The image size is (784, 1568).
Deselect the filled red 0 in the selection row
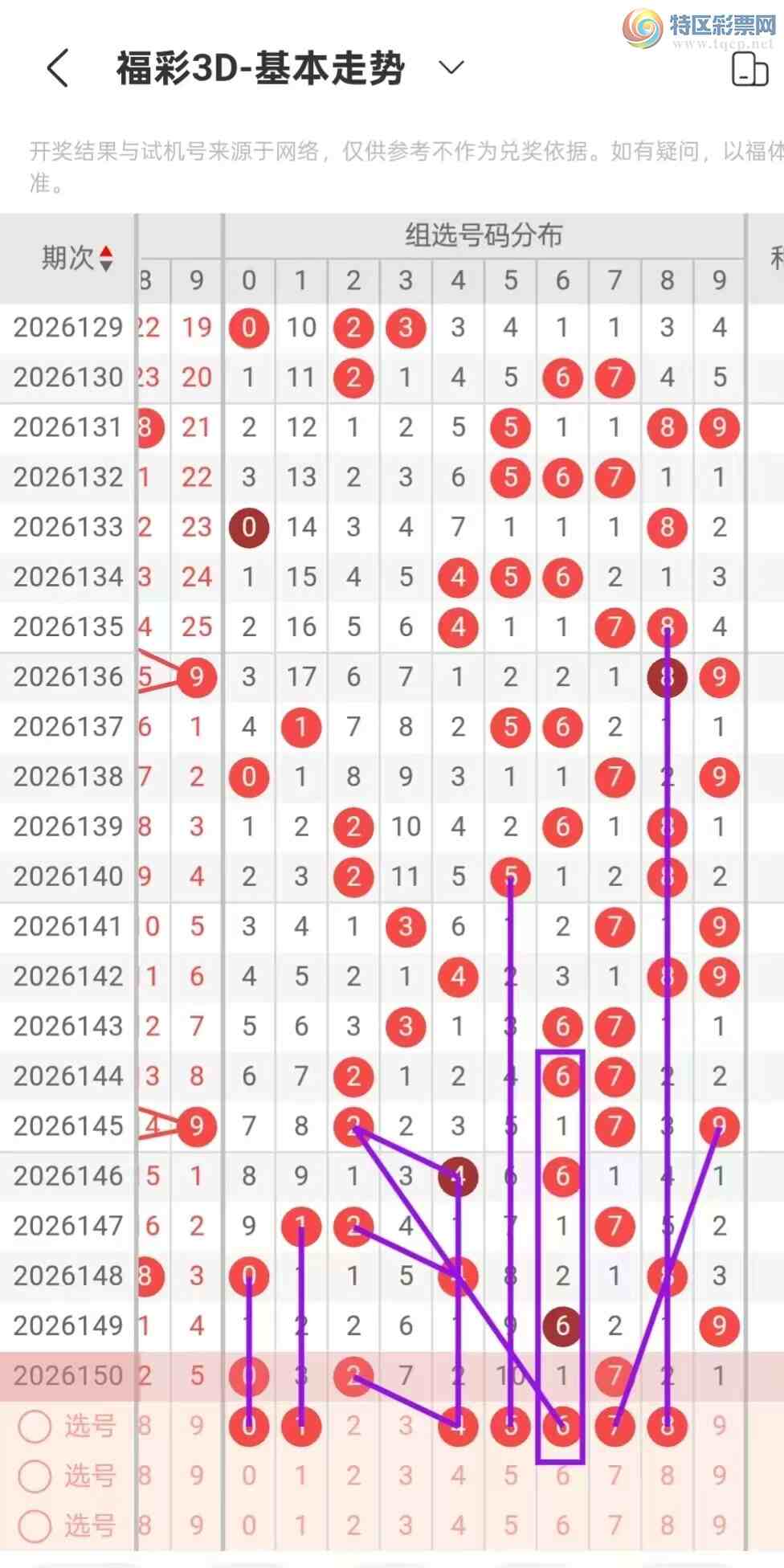(249, 1426)
